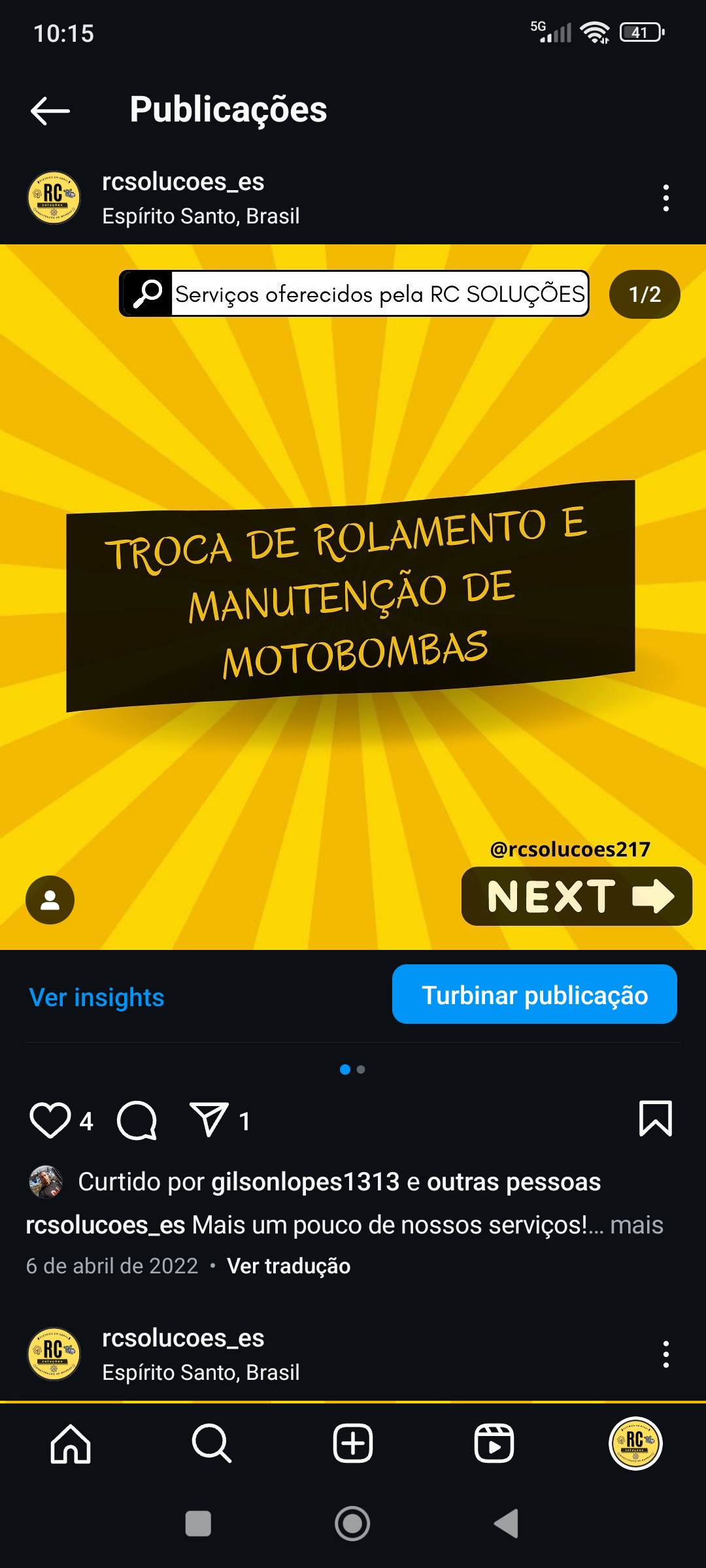Open the profile tab in bottom bar
Viewport: 706px width, 1568px height.
(x=635, y=1444)
